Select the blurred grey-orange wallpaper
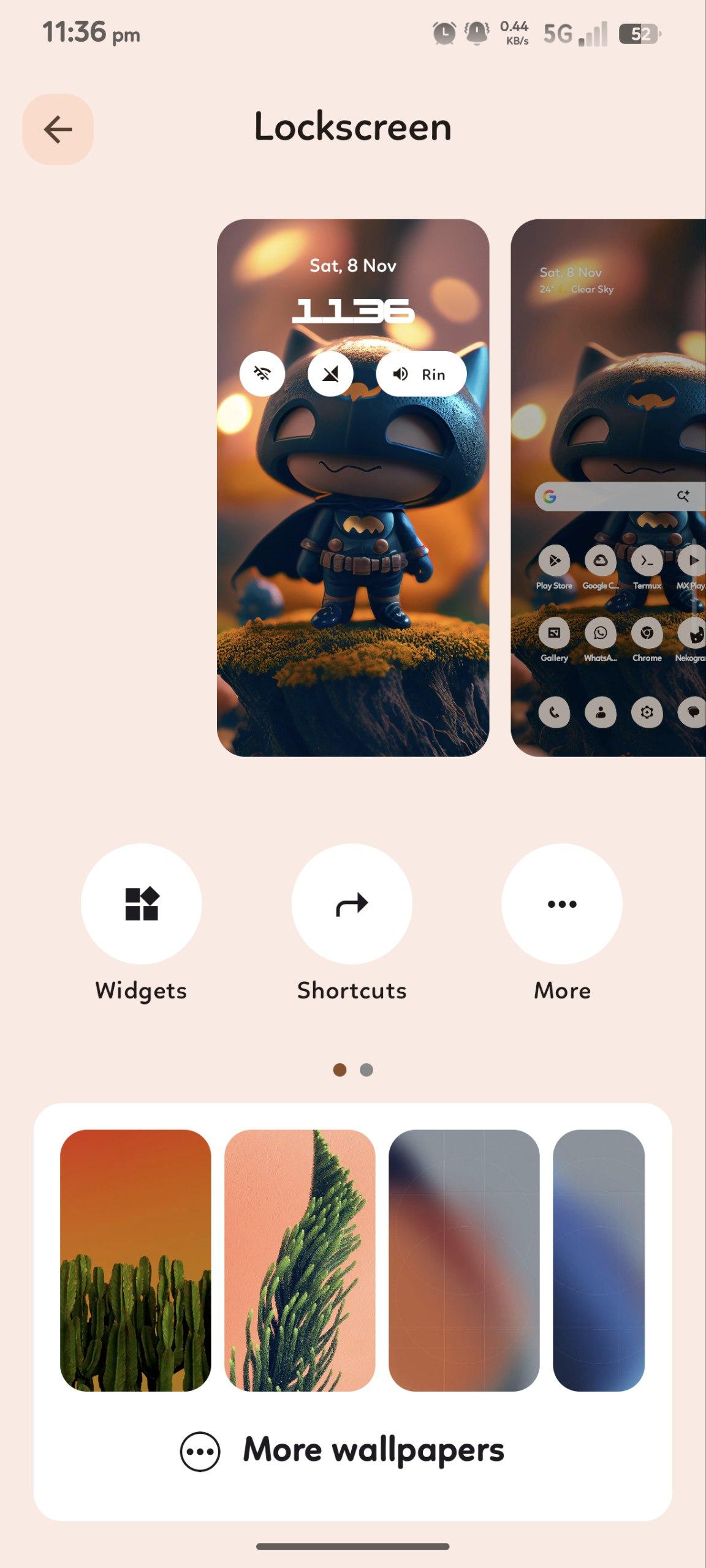This screenshot has width=706, height=1568. coord(464,1260)
